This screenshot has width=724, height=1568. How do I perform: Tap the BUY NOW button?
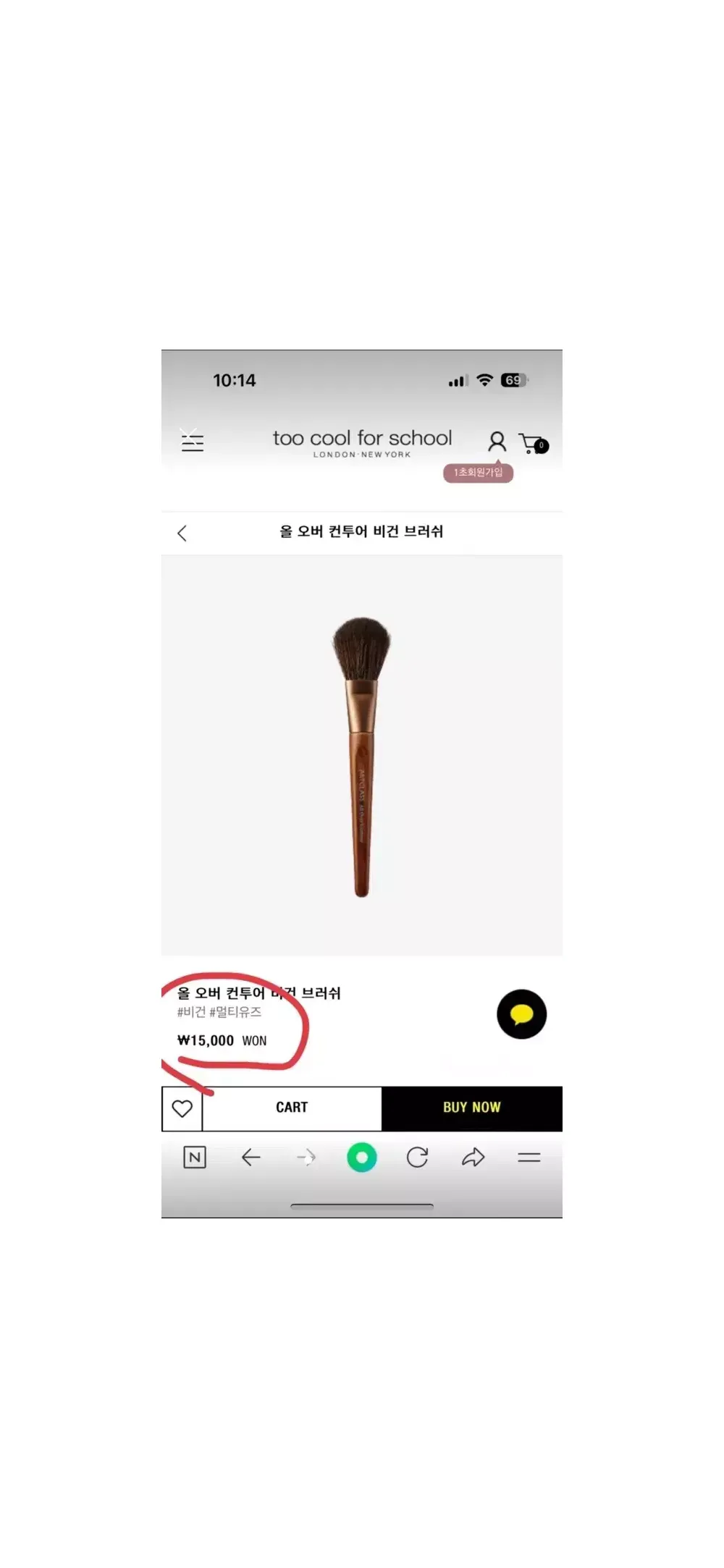[471, 1108]
